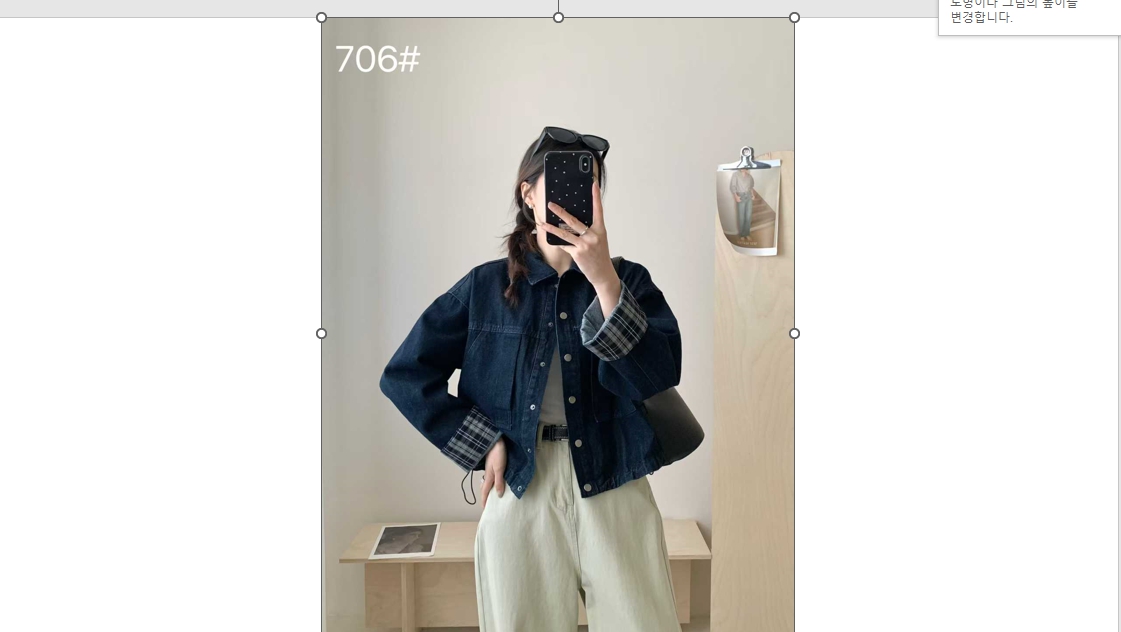Tap the top-left corner resize handle
Screen dimensions: 1121x632
(x=321, y=18)
